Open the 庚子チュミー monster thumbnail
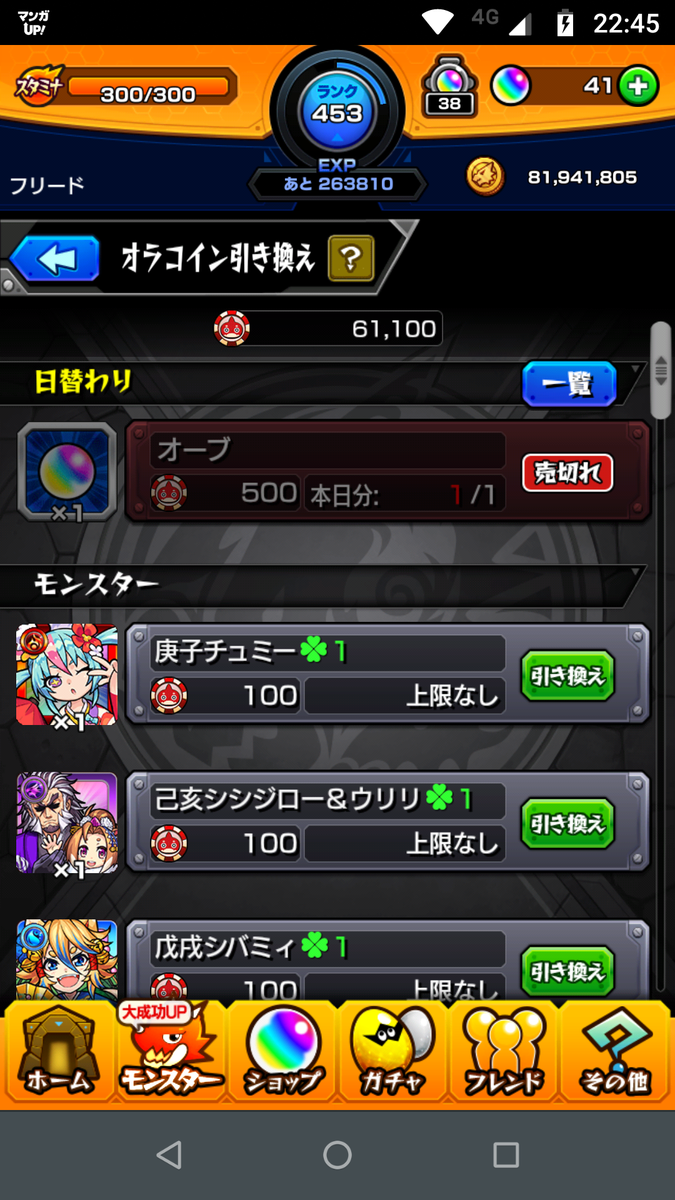675x1200 pixels. tap(67, 676)
